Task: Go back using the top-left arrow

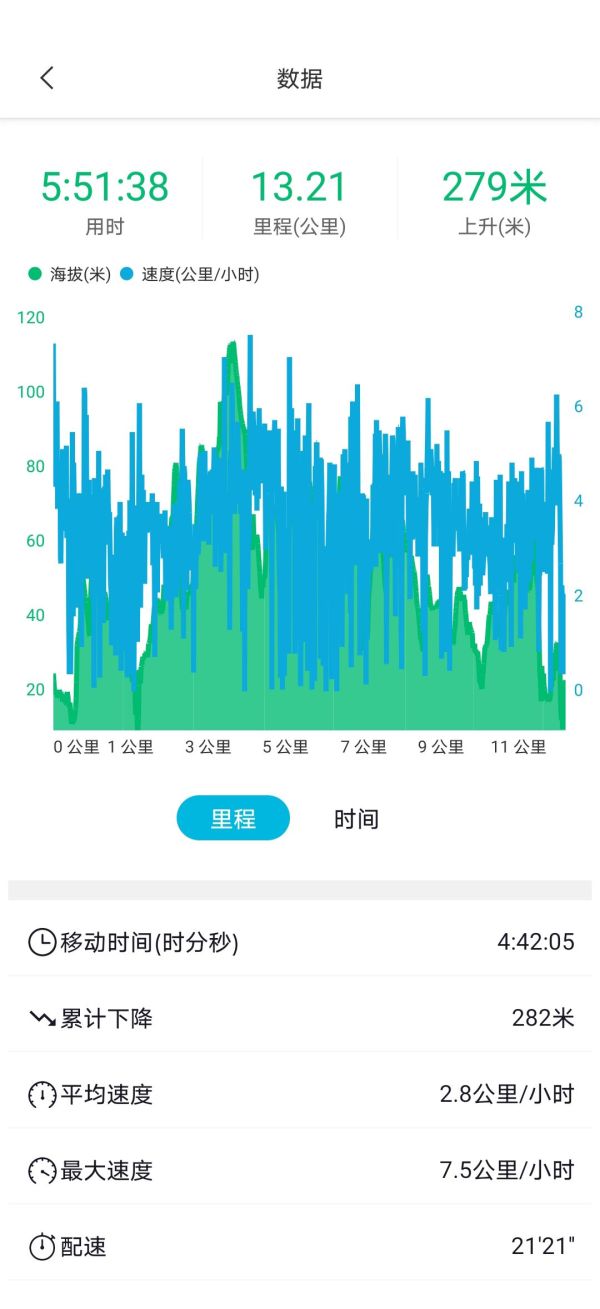Action: tap(47, 78)
